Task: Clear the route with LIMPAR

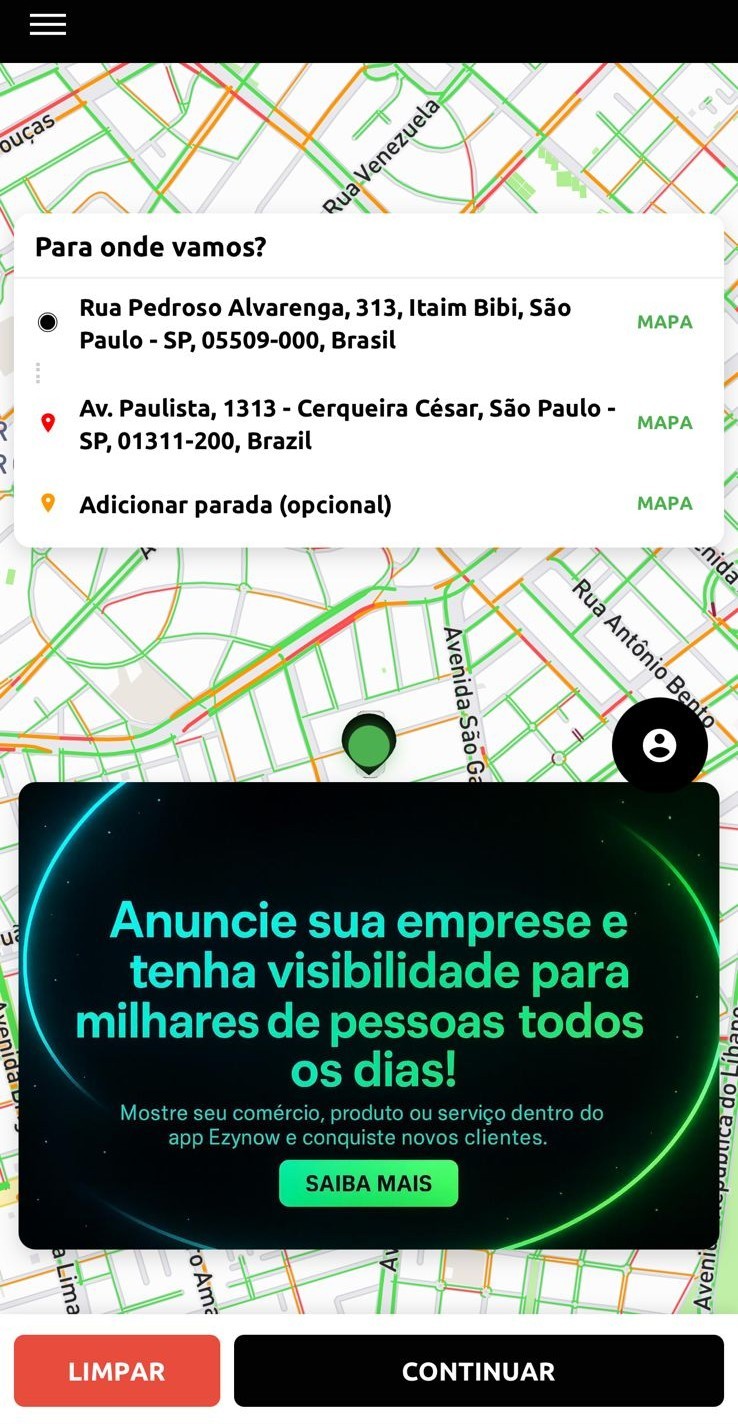Action: [x=117, y=1371]
